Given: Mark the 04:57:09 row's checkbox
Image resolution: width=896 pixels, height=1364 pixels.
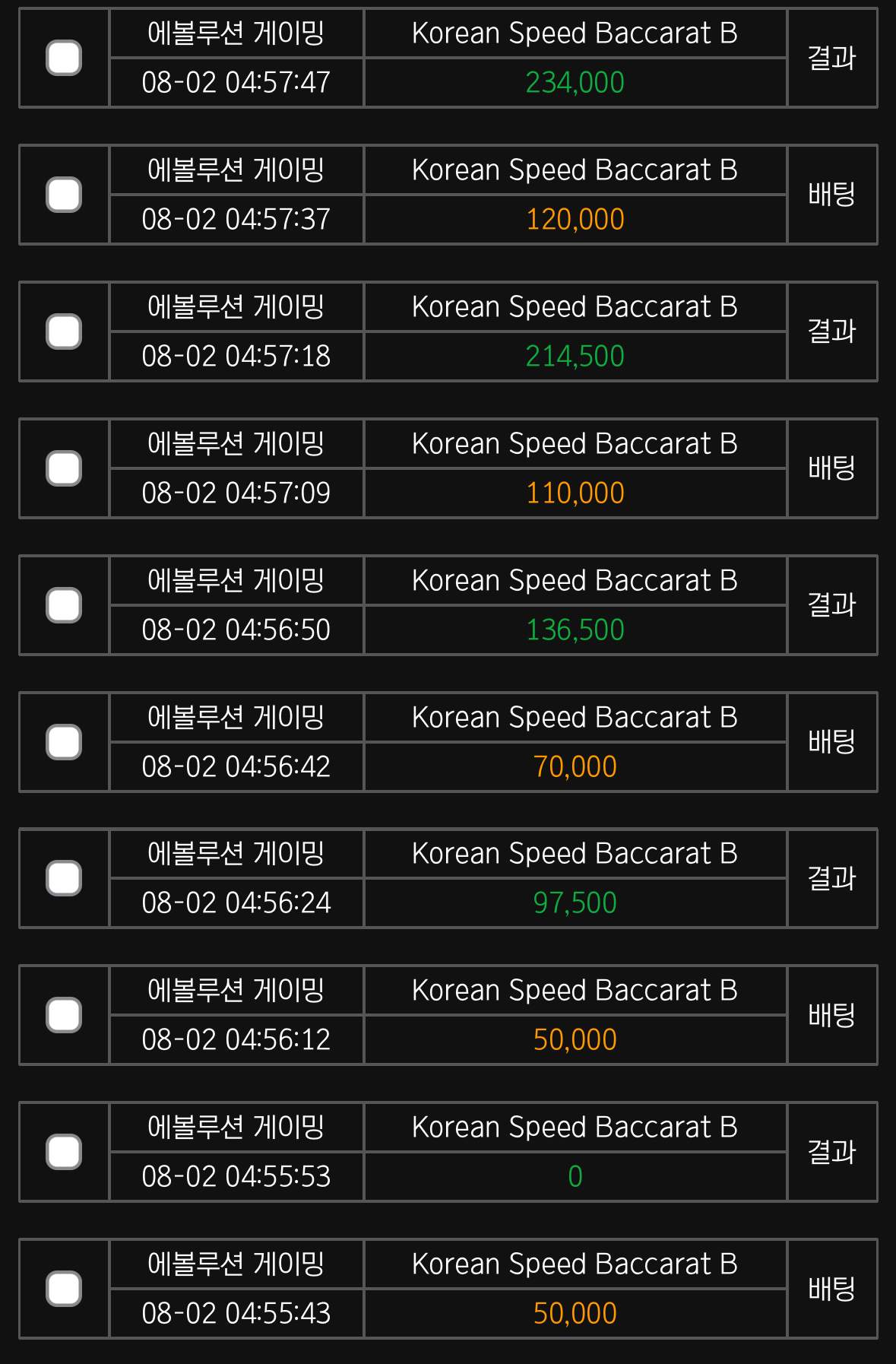Looking at the screenshot, I should click(x=64, y=468).
